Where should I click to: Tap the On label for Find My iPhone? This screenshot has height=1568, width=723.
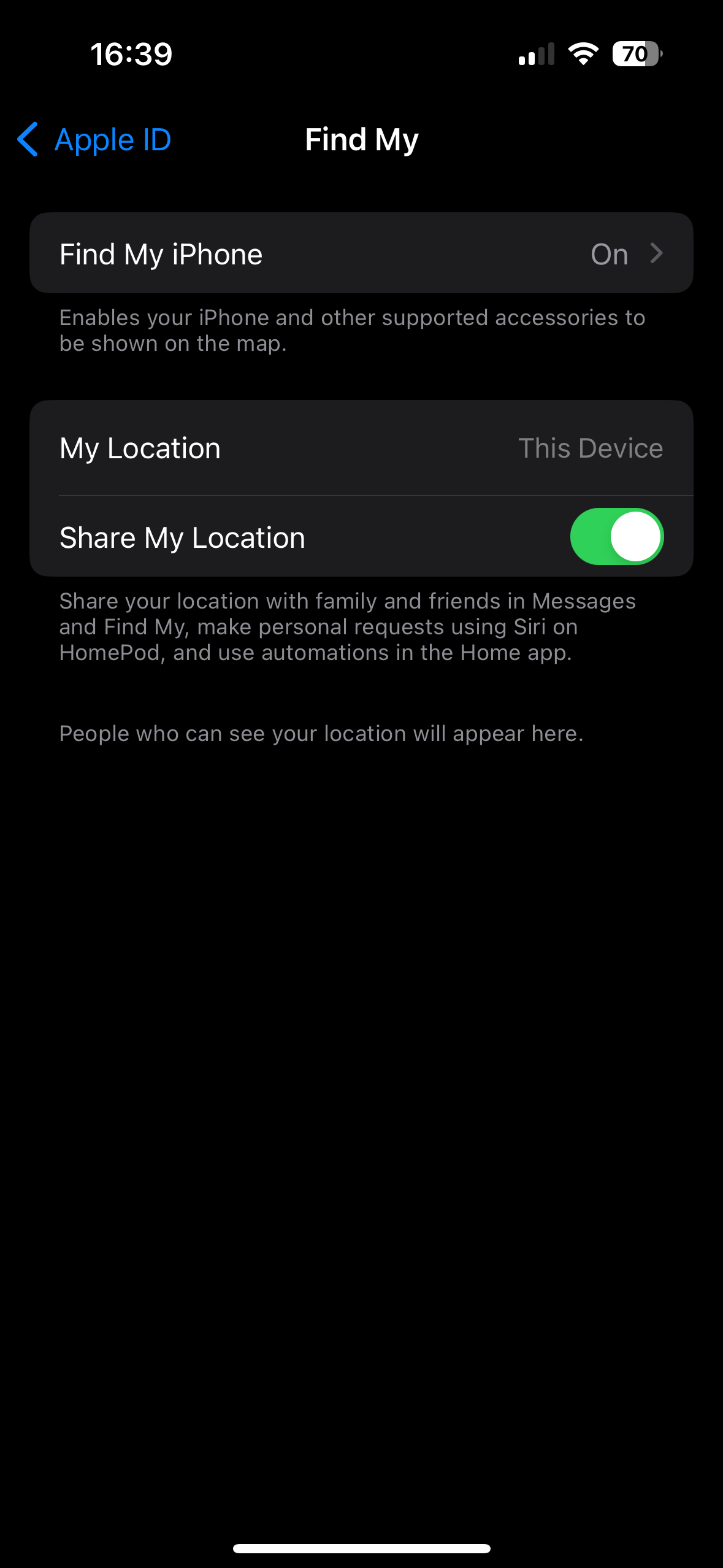click(x=609, y=253)
